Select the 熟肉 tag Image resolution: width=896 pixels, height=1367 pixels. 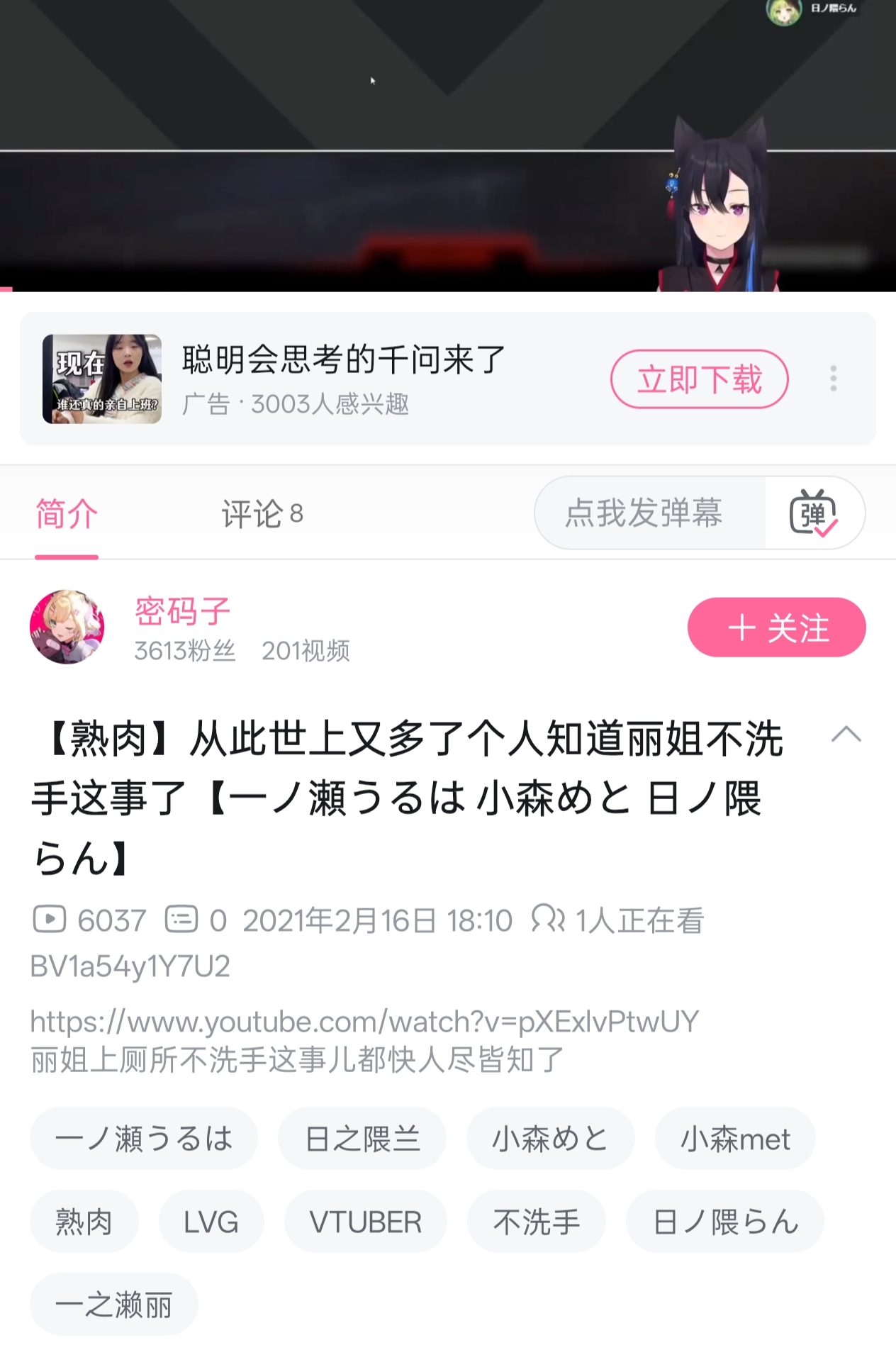point(84,1222)
